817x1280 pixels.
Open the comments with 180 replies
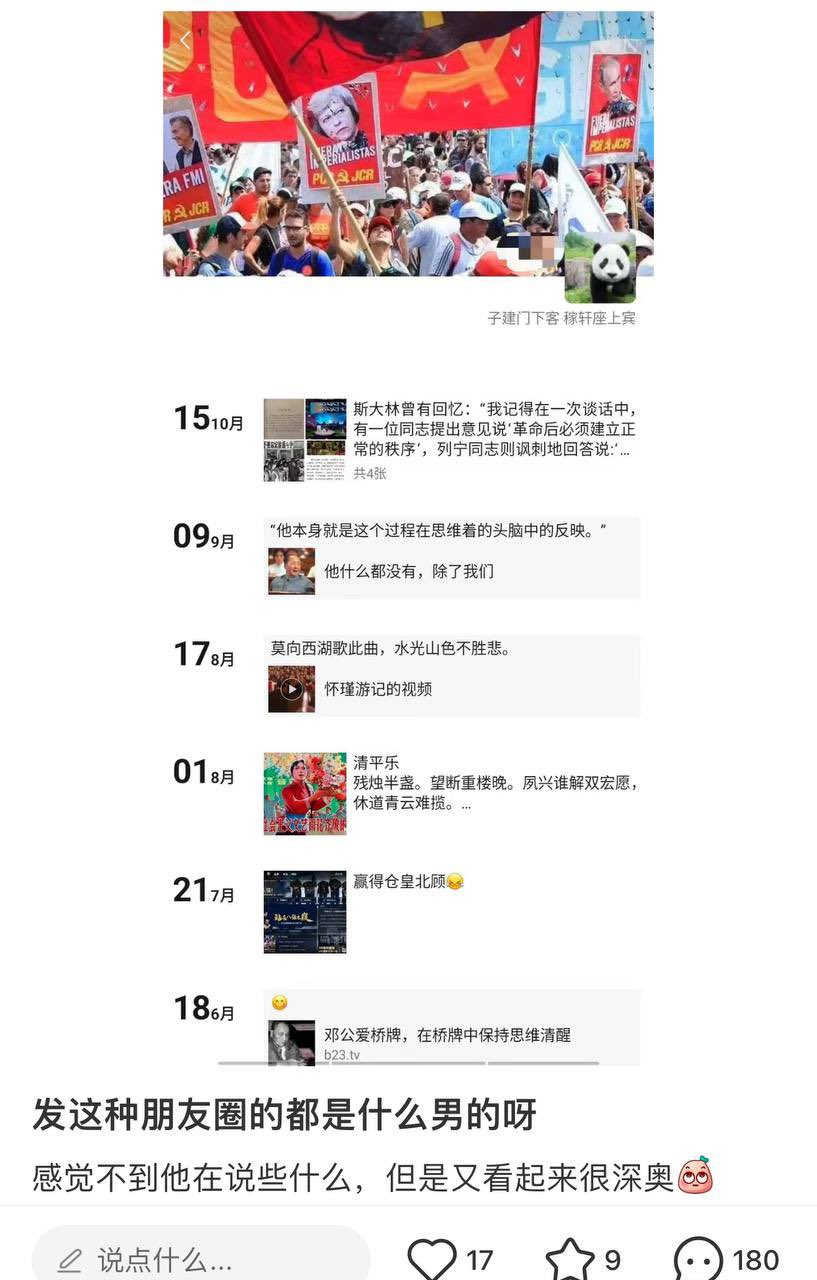697,1258
